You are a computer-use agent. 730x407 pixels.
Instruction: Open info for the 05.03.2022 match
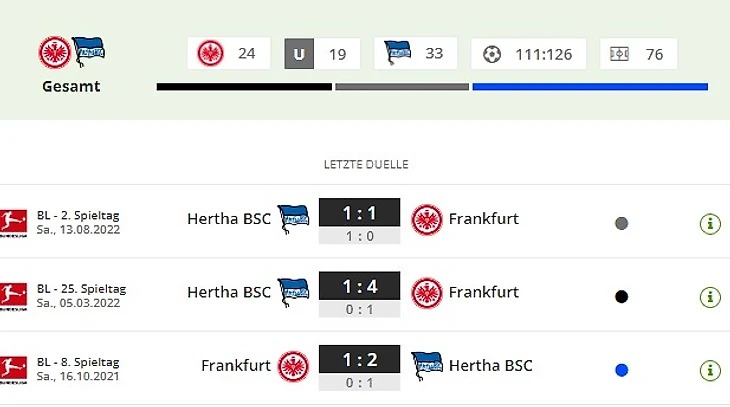pyautogui.click(x=710, y=297)
